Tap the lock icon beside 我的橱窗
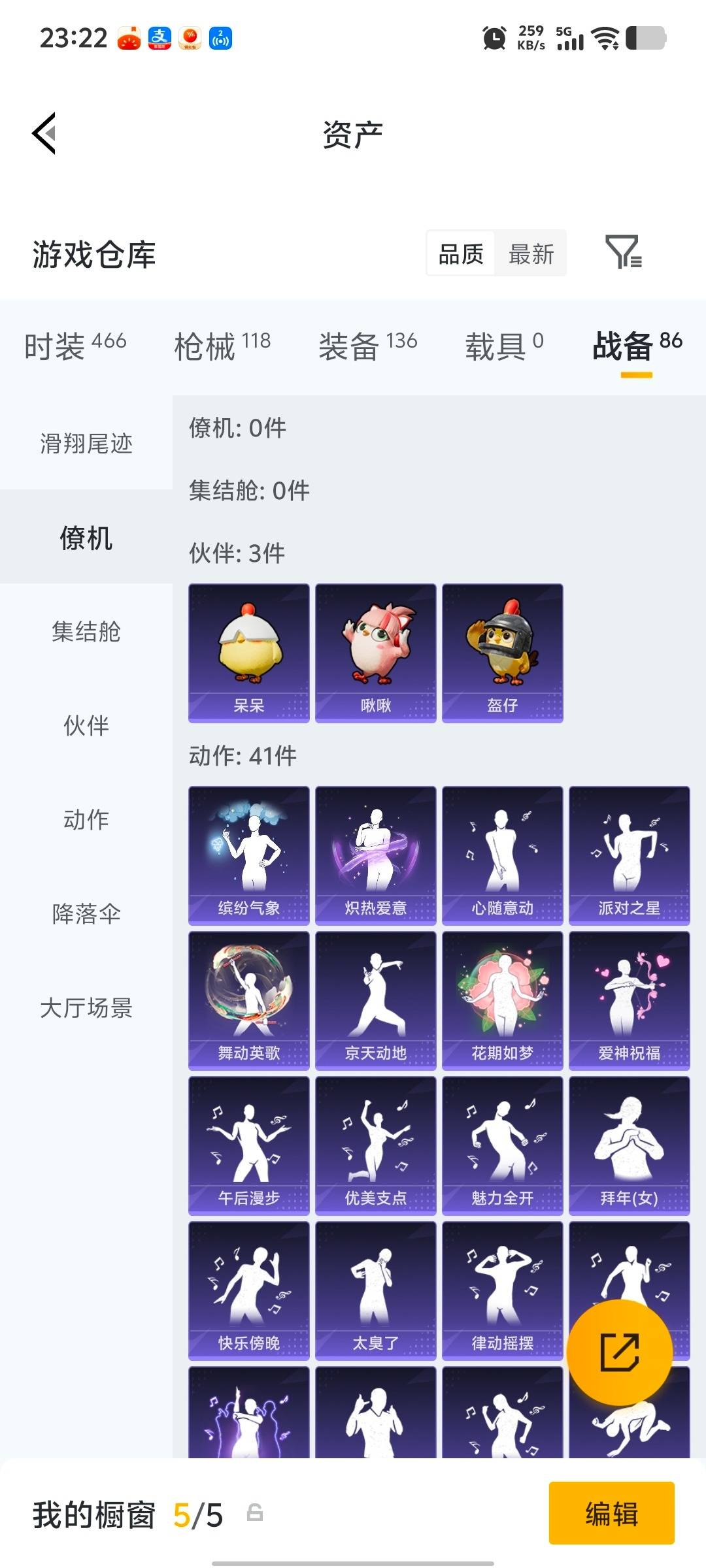The height and width of the screenshot is (1568, 706). pos(256,1514)
